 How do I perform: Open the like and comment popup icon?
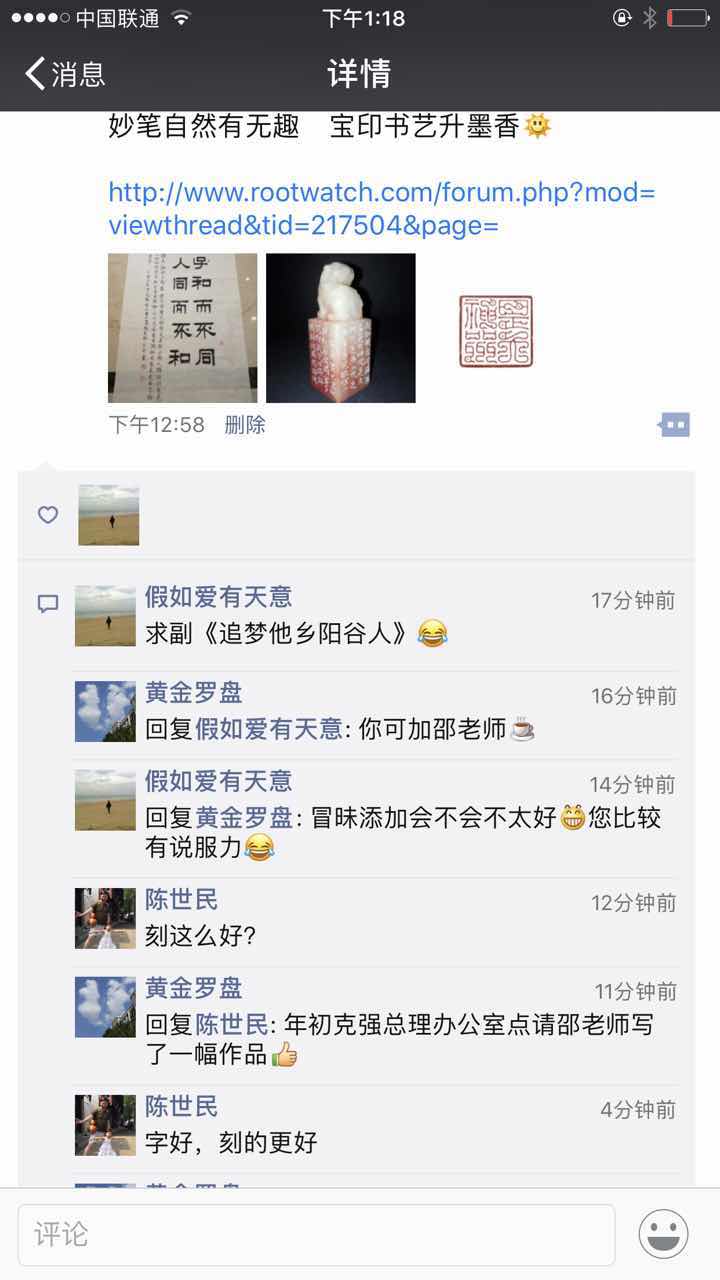[x=675, y=425]
